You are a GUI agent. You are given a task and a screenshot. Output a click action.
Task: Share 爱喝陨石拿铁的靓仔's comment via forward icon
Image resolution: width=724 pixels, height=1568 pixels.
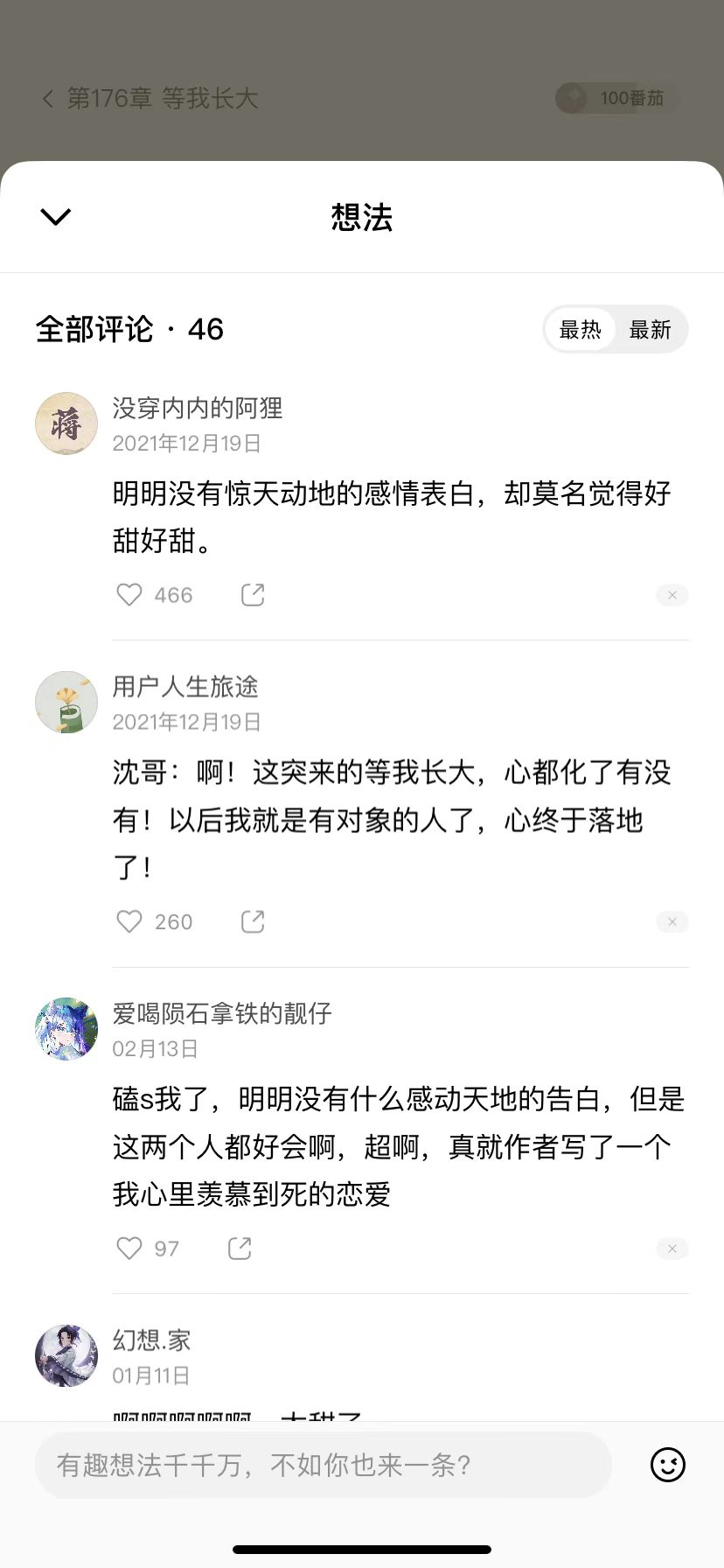click(x=240, y=1249)
